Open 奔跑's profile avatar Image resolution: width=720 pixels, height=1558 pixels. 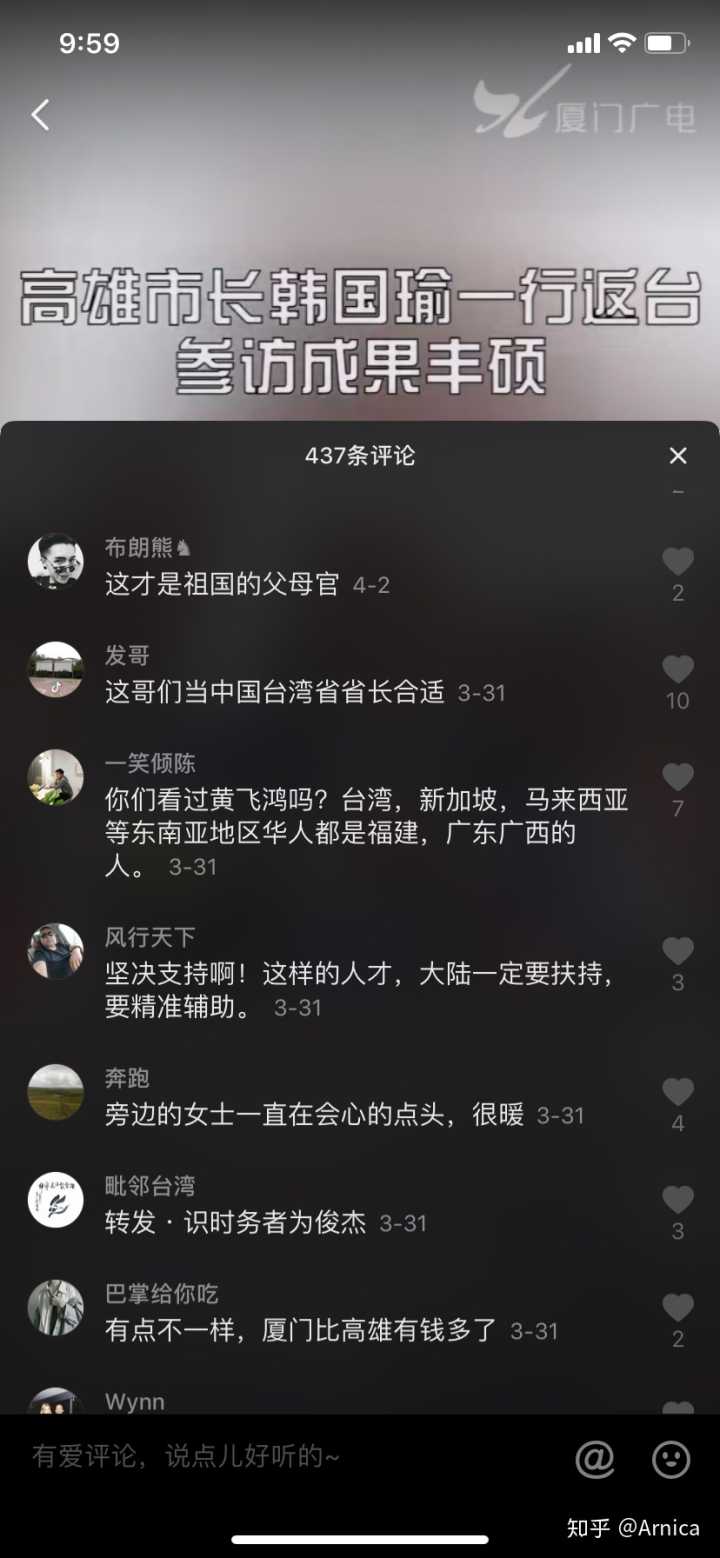[55, 1092]
